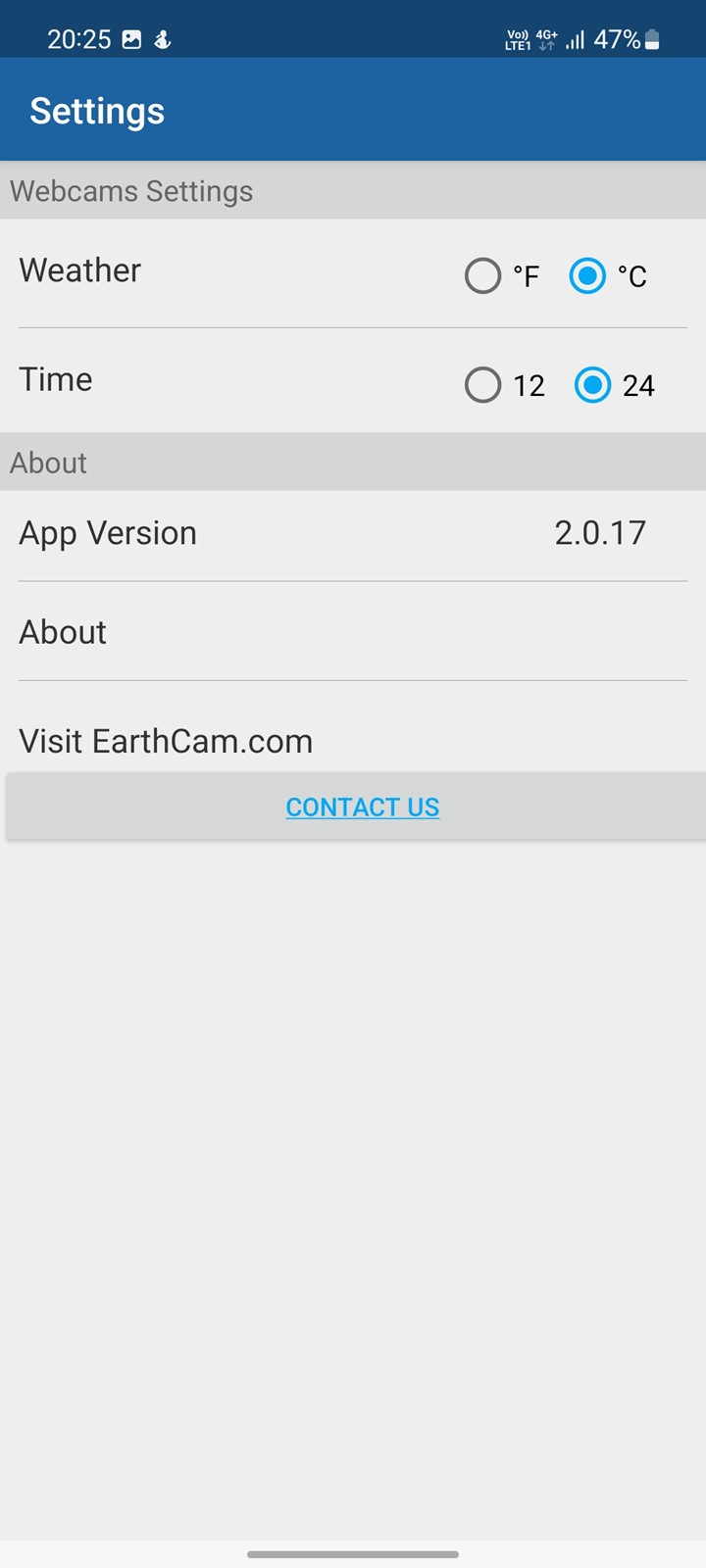706x1568 pixels.
Task: Tap the Contact Us link
Action: tap(362, 807)
